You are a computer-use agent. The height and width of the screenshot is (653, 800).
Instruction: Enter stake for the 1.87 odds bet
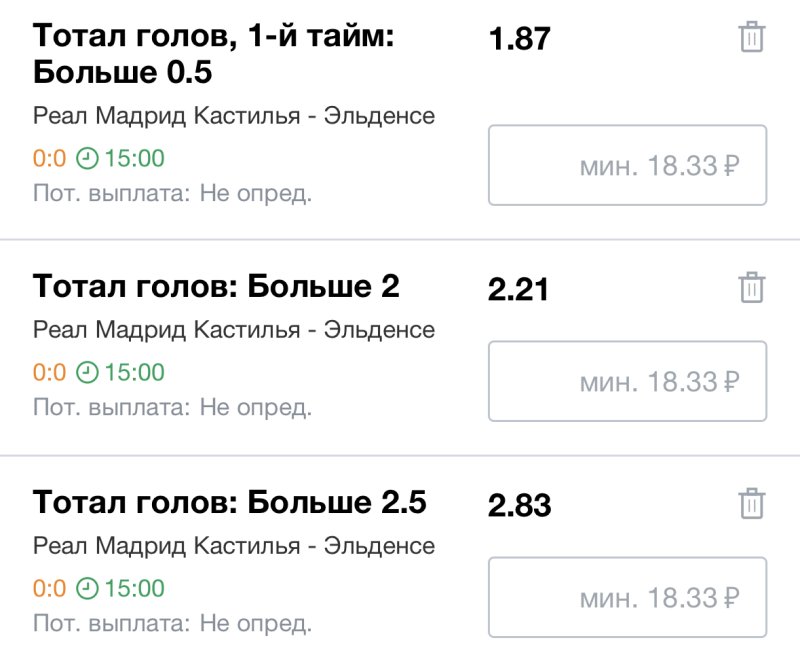[627, 165]
